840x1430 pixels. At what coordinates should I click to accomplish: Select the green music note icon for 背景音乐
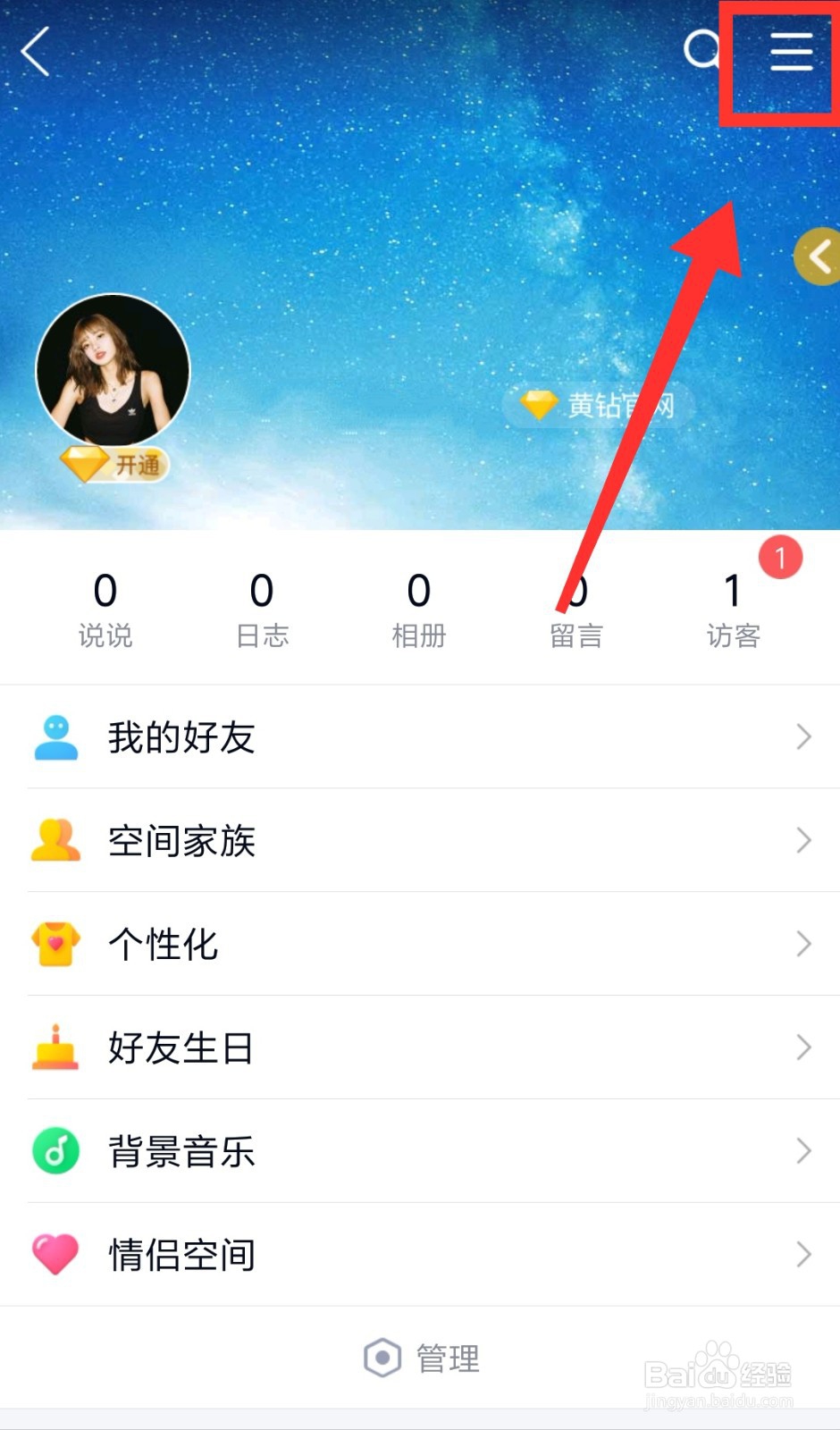point(55,1151)
